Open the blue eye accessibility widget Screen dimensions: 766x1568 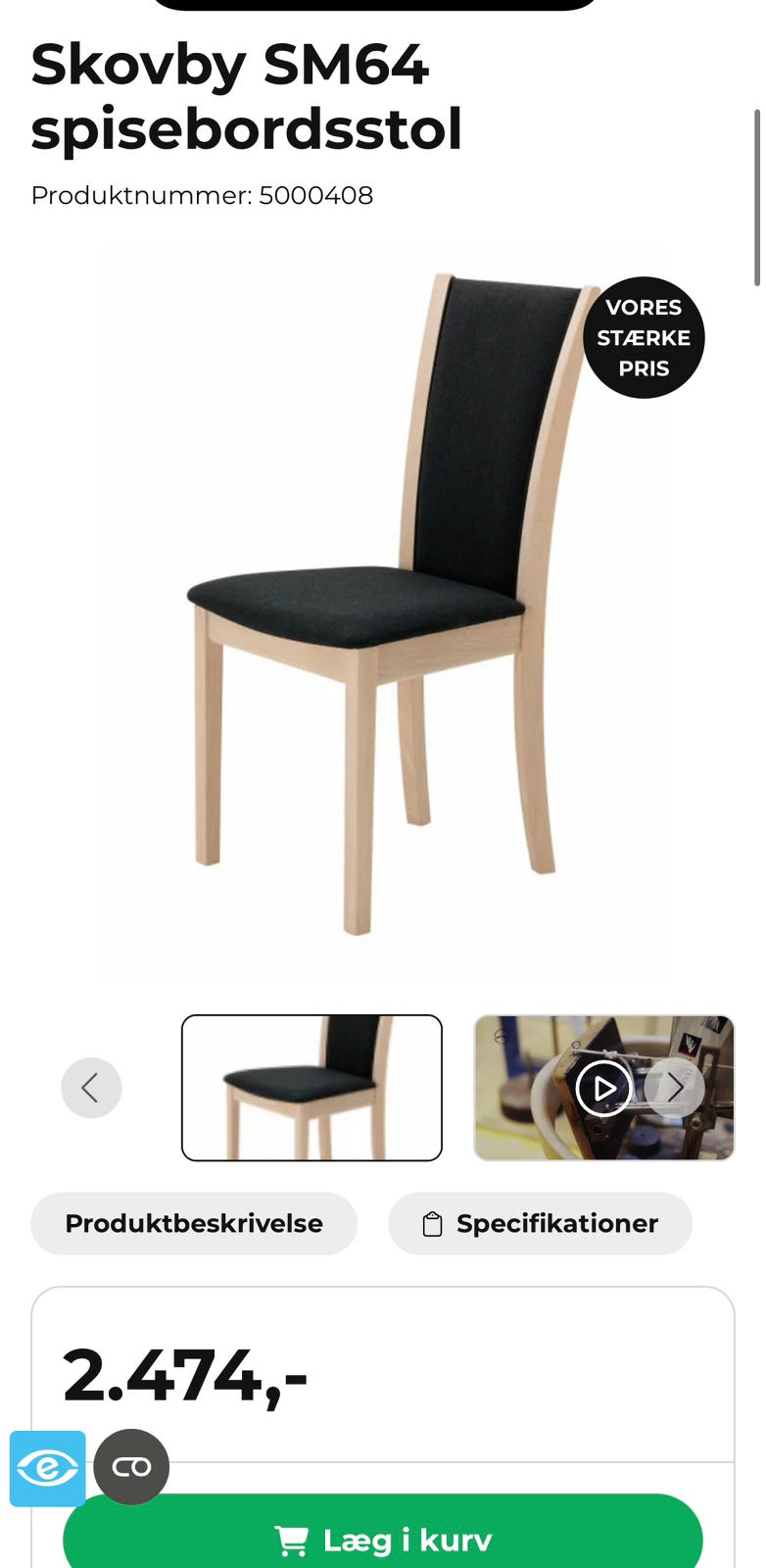[48, 1469]
